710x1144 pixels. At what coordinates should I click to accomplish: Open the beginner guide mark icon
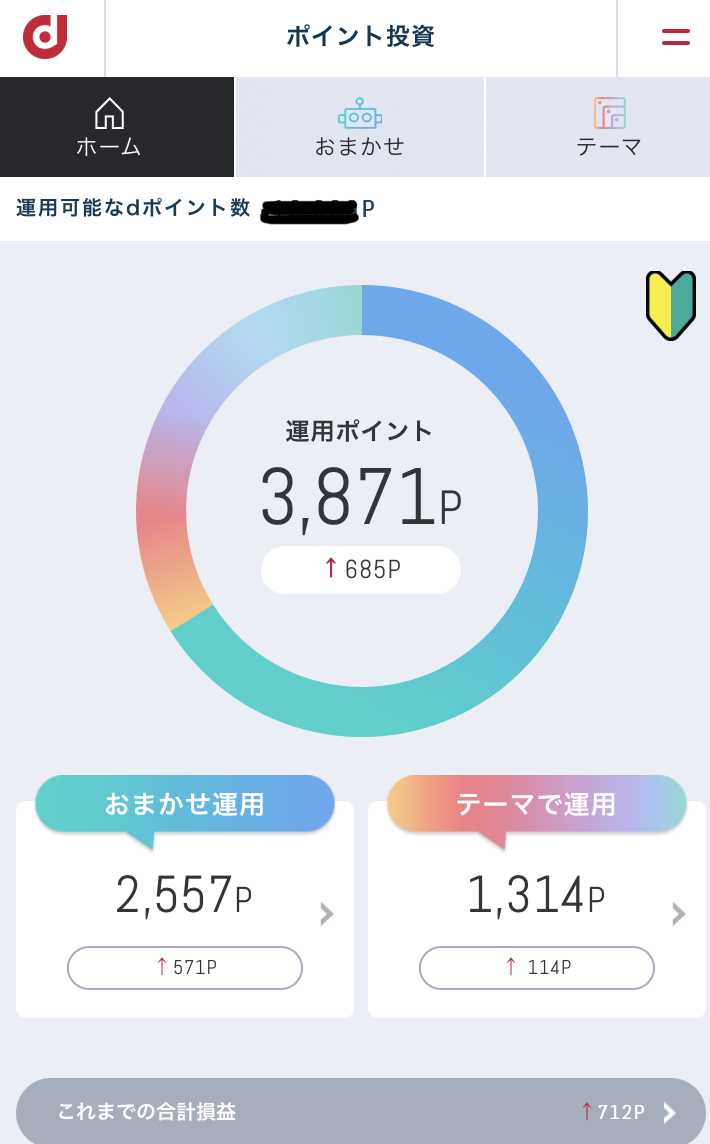[670, 305]
